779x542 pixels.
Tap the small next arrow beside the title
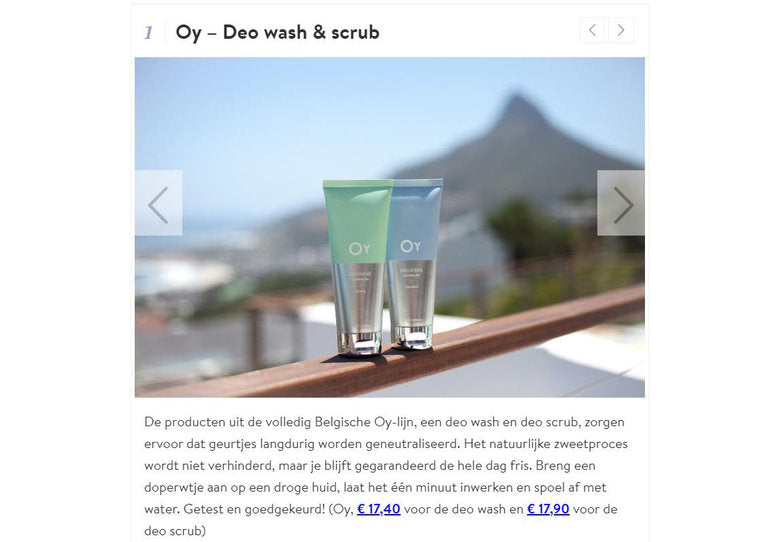coord(621,30)
